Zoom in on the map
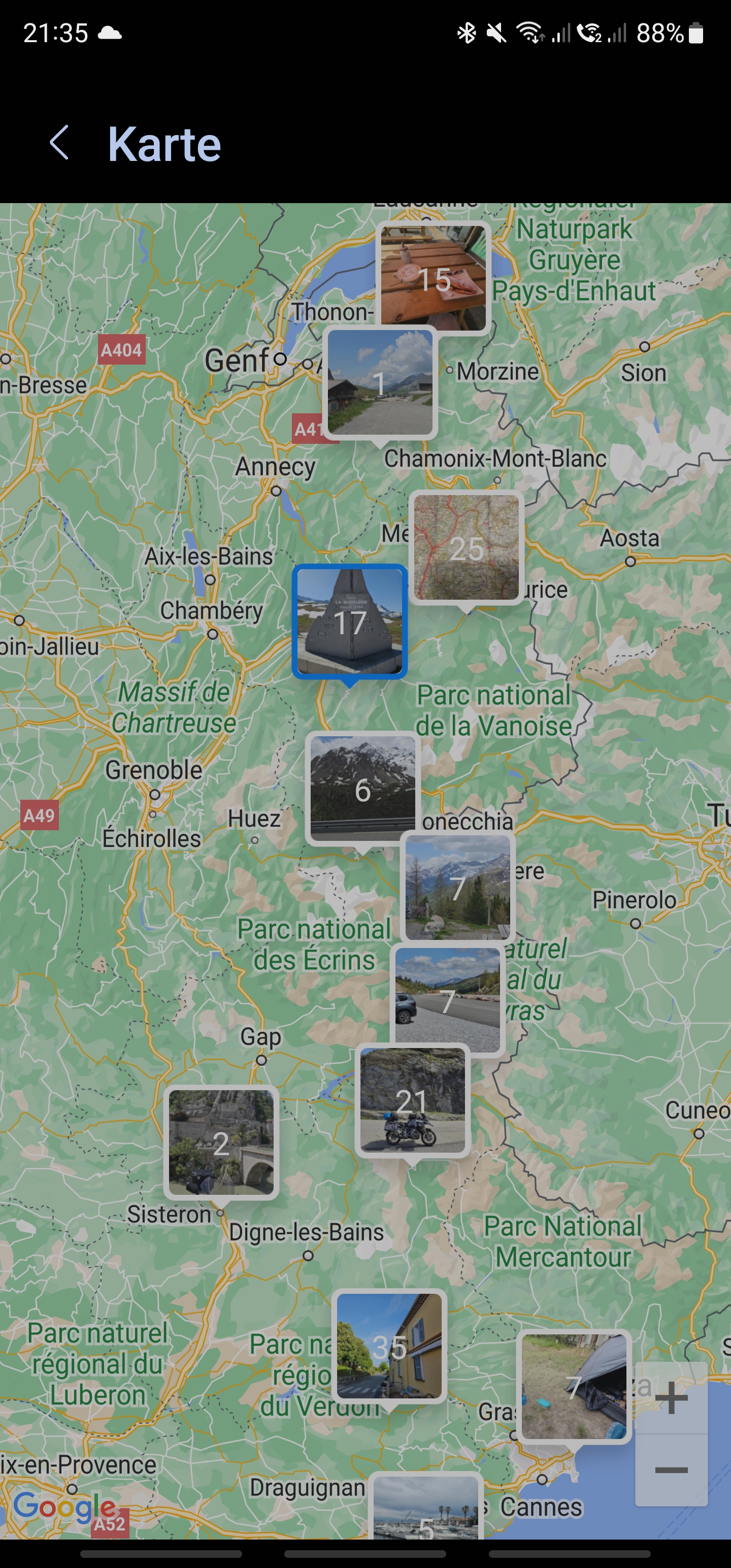 pos(671,1399)
